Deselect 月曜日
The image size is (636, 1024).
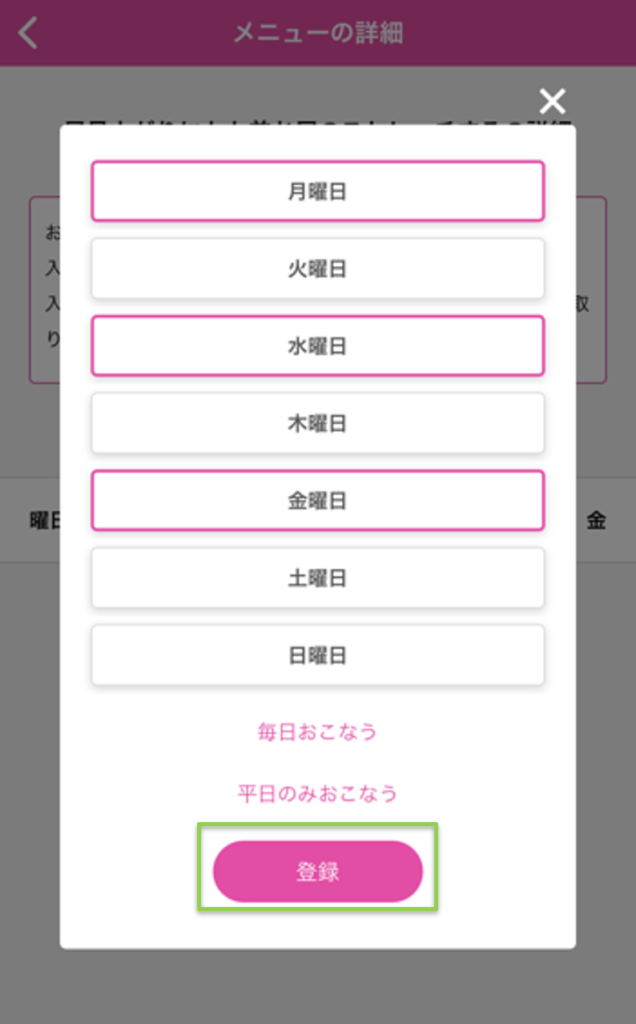318,191
